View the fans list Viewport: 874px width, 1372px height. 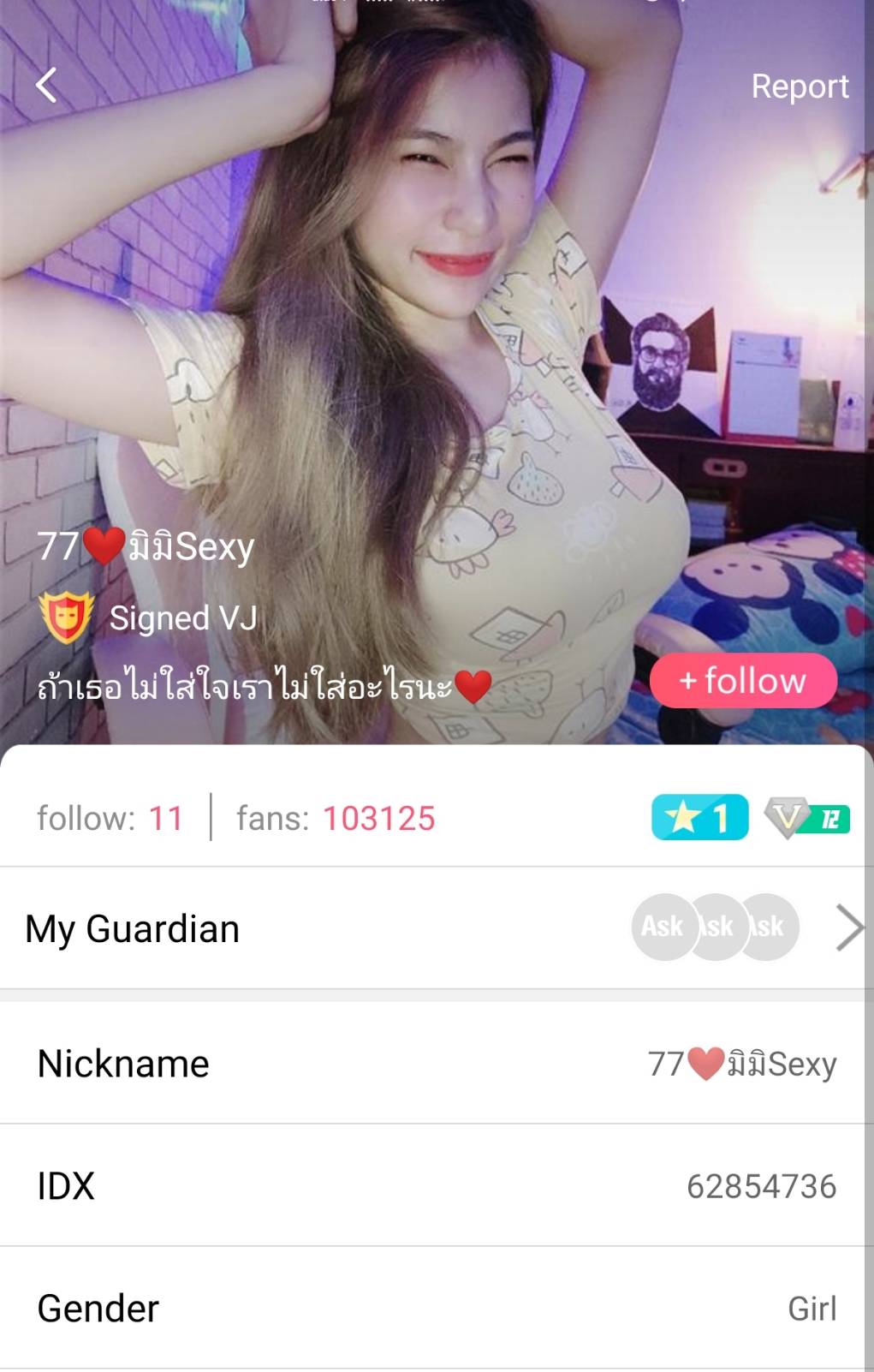coord(336,818)
